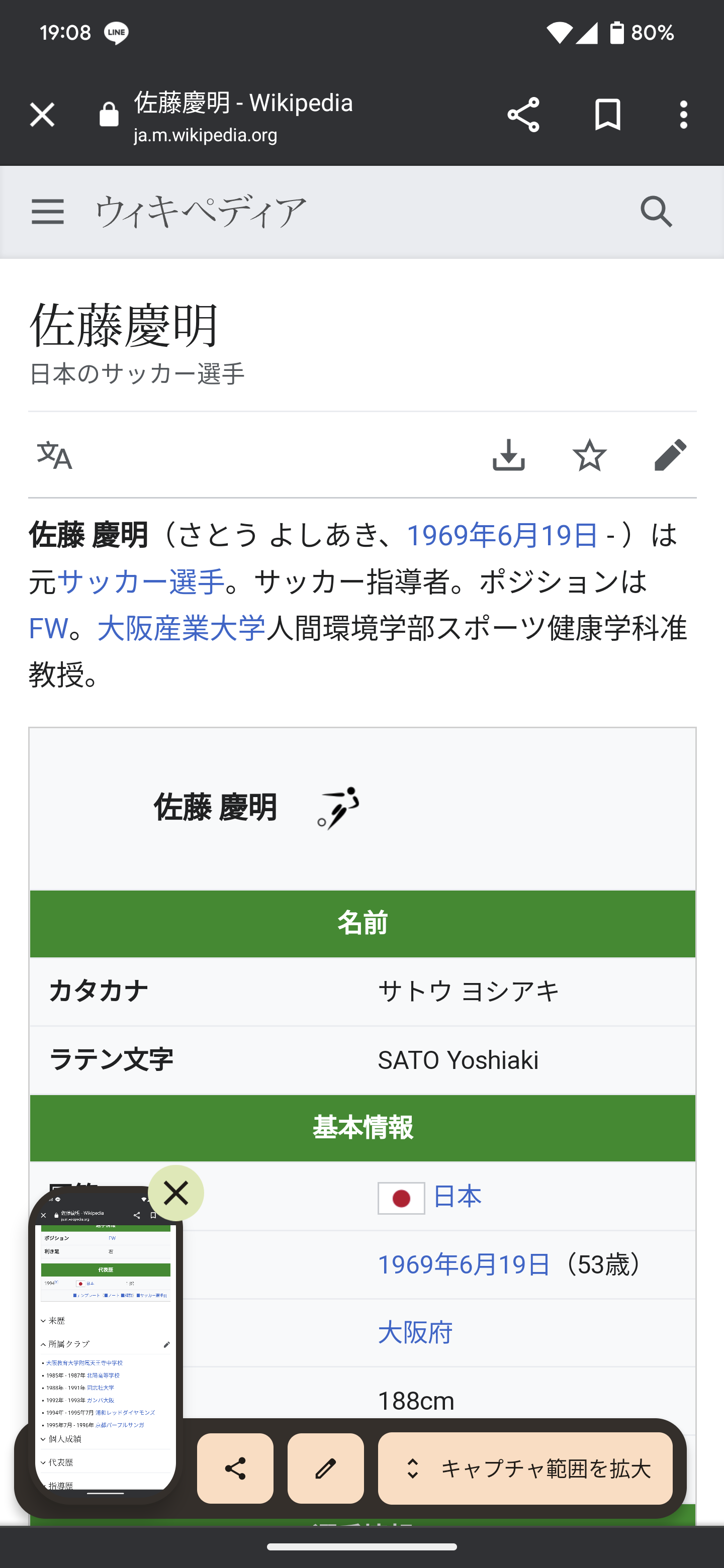Screen dimensions: 724x1568
Task: Open the 1969年6月19日 link in the intro
Action: 502,536
